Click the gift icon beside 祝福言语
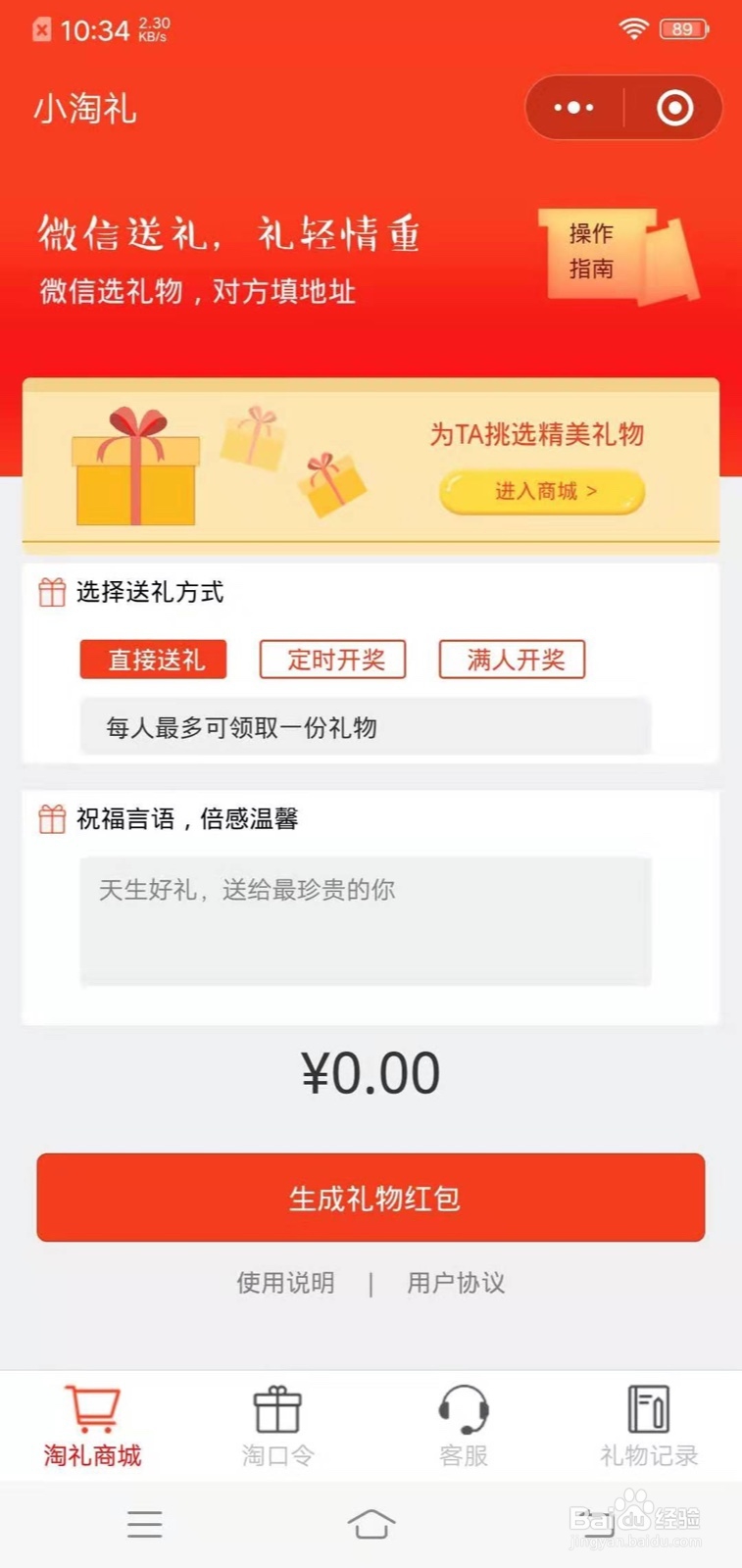Viewport: 742px width, 1568px height. pyautogui.click(x=51, y=818)
